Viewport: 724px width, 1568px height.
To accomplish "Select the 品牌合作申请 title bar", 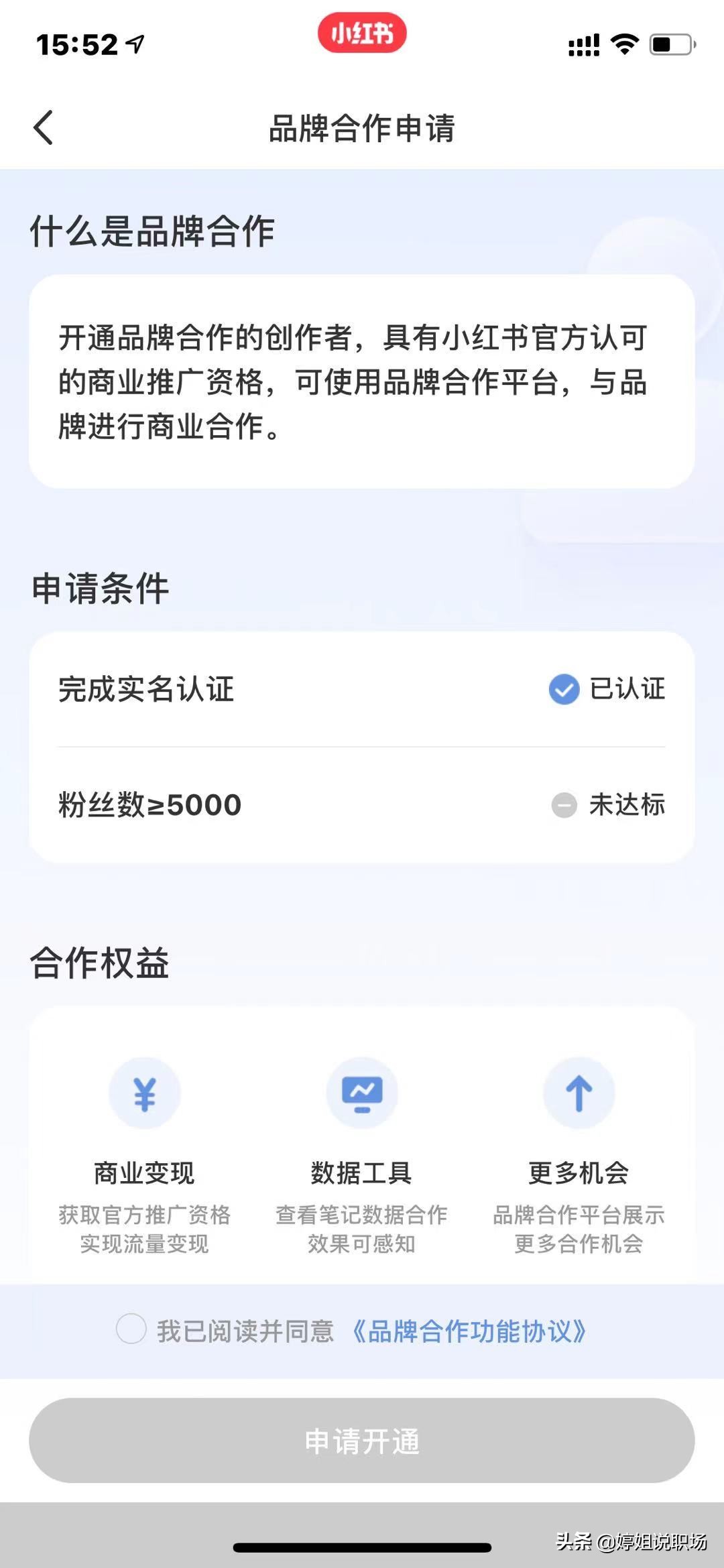I will point(362,129).
